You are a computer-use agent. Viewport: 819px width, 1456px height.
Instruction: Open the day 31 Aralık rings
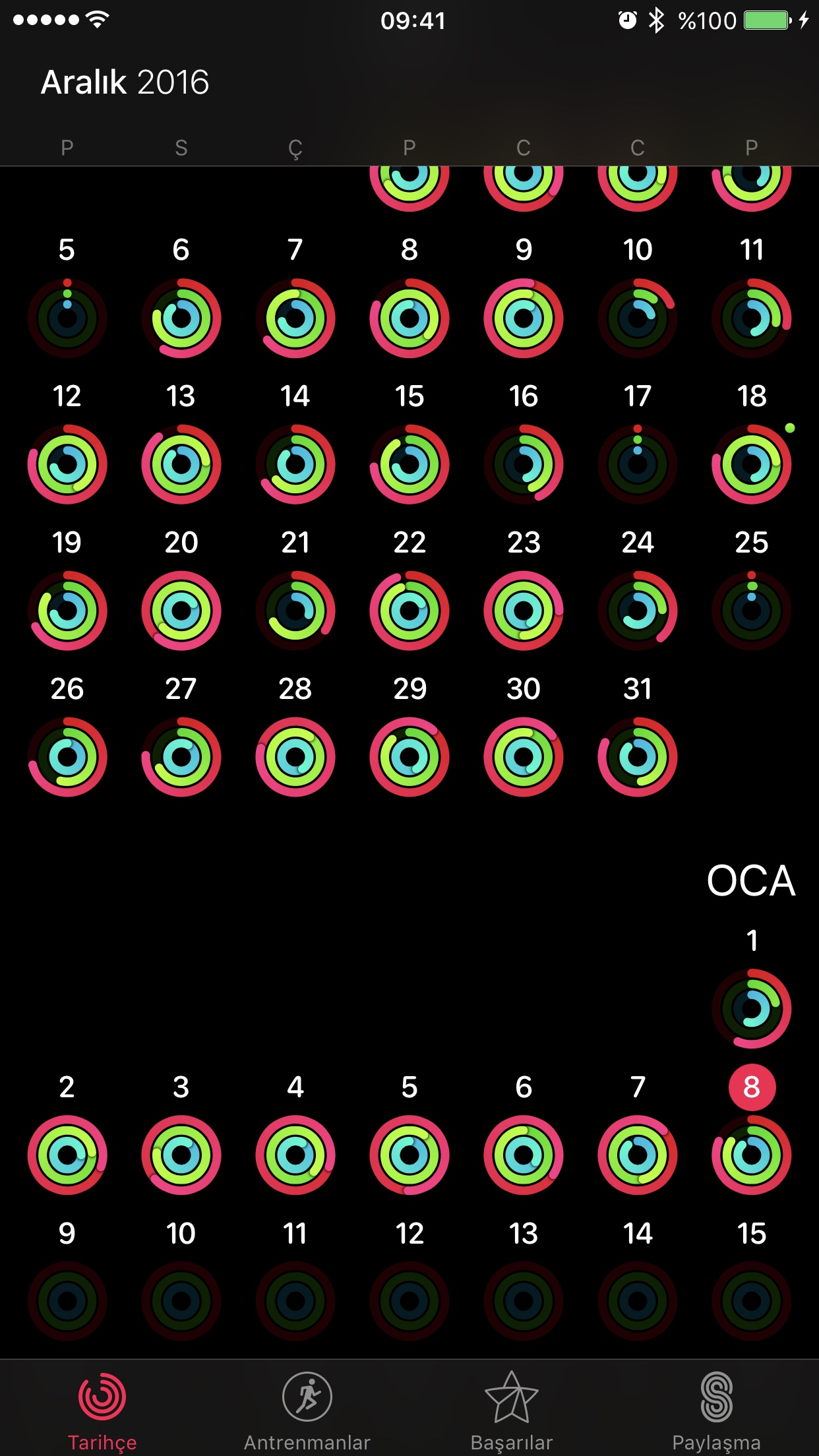tap(637, 757)
